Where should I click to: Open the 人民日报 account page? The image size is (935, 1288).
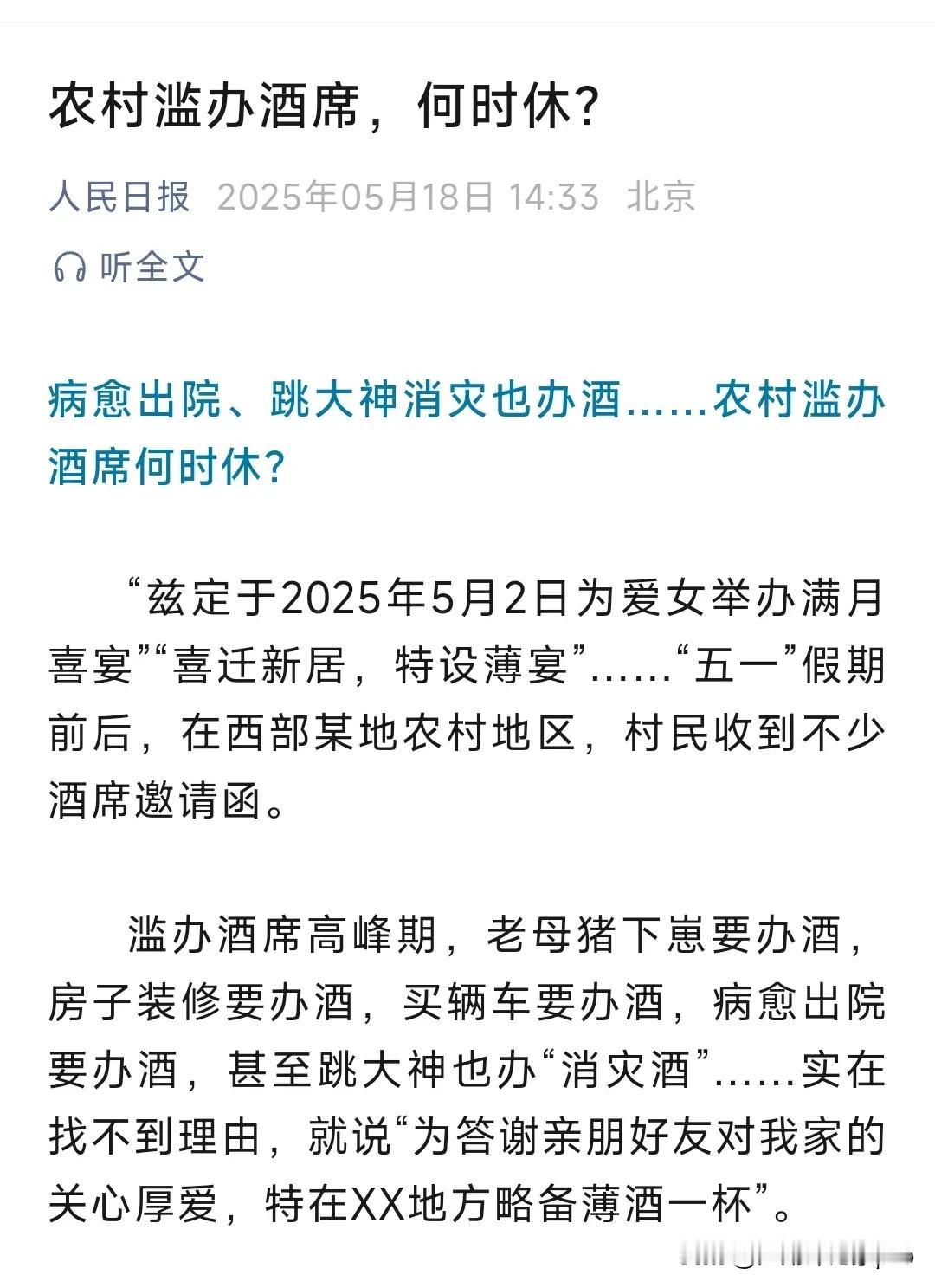click(119, 197)
